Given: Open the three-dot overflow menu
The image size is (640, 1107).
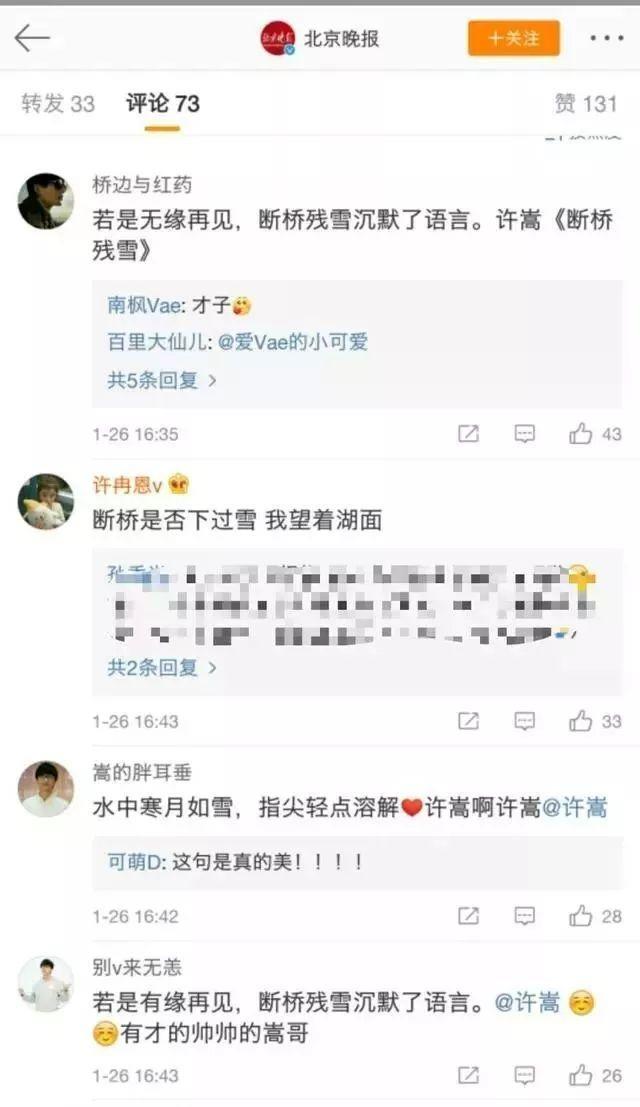Looking at the screenshot, I should [x=606, y=39].
